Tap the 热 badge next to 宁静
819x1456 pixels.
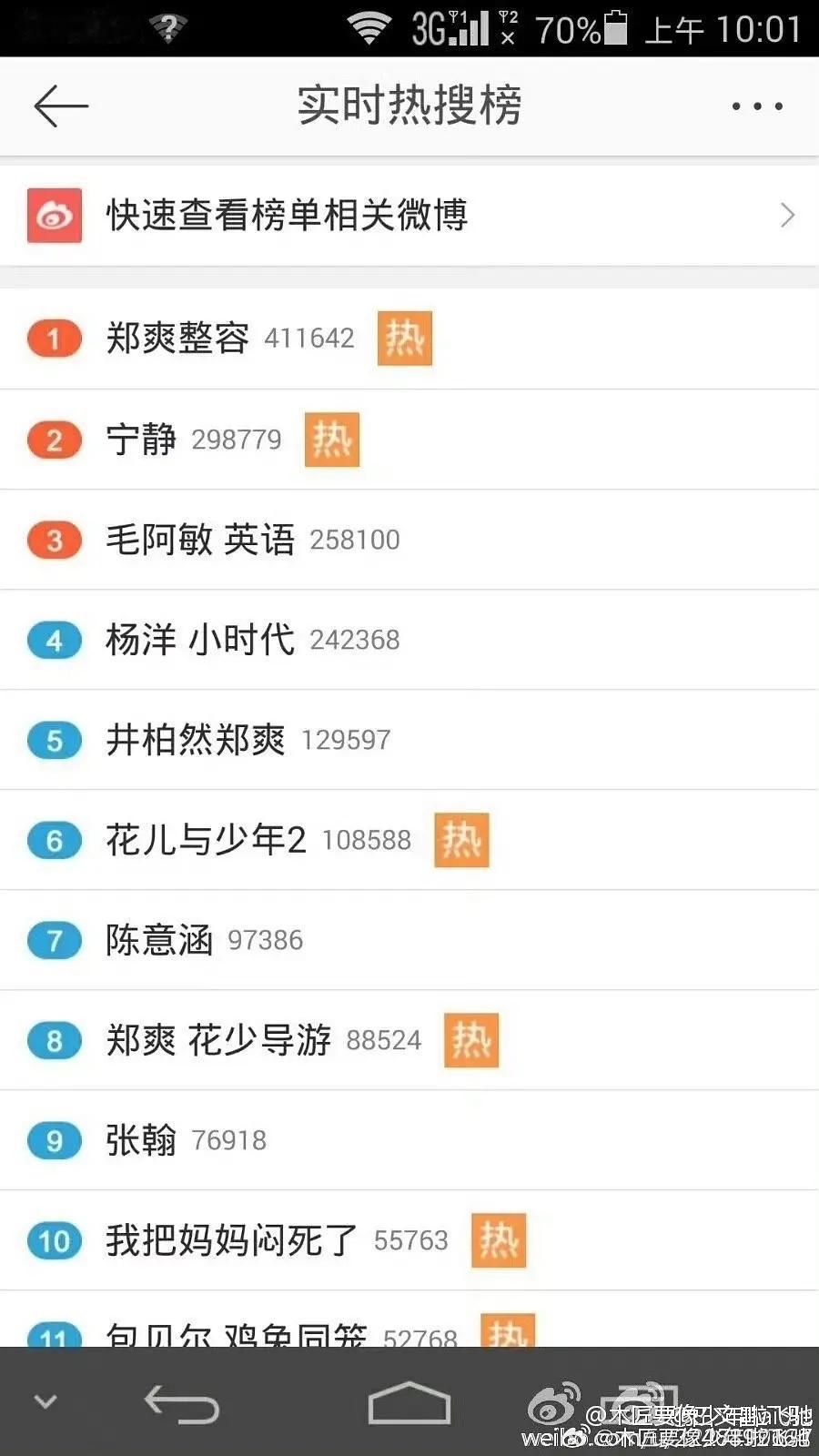pyautogui.click(x=331, y=440)
